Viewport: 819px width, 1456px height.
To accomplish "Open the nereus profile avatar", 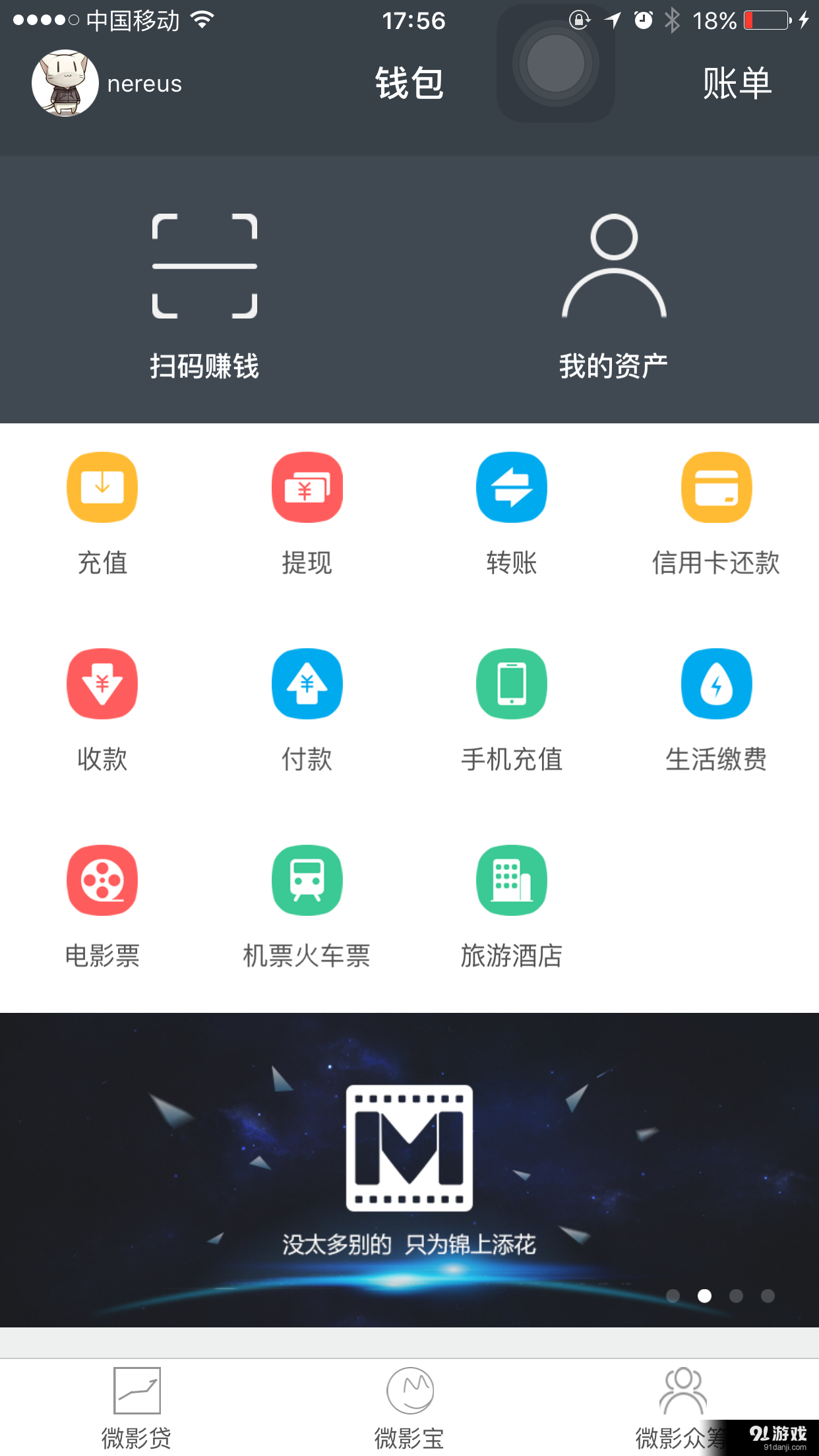I will tap(65, 83).
